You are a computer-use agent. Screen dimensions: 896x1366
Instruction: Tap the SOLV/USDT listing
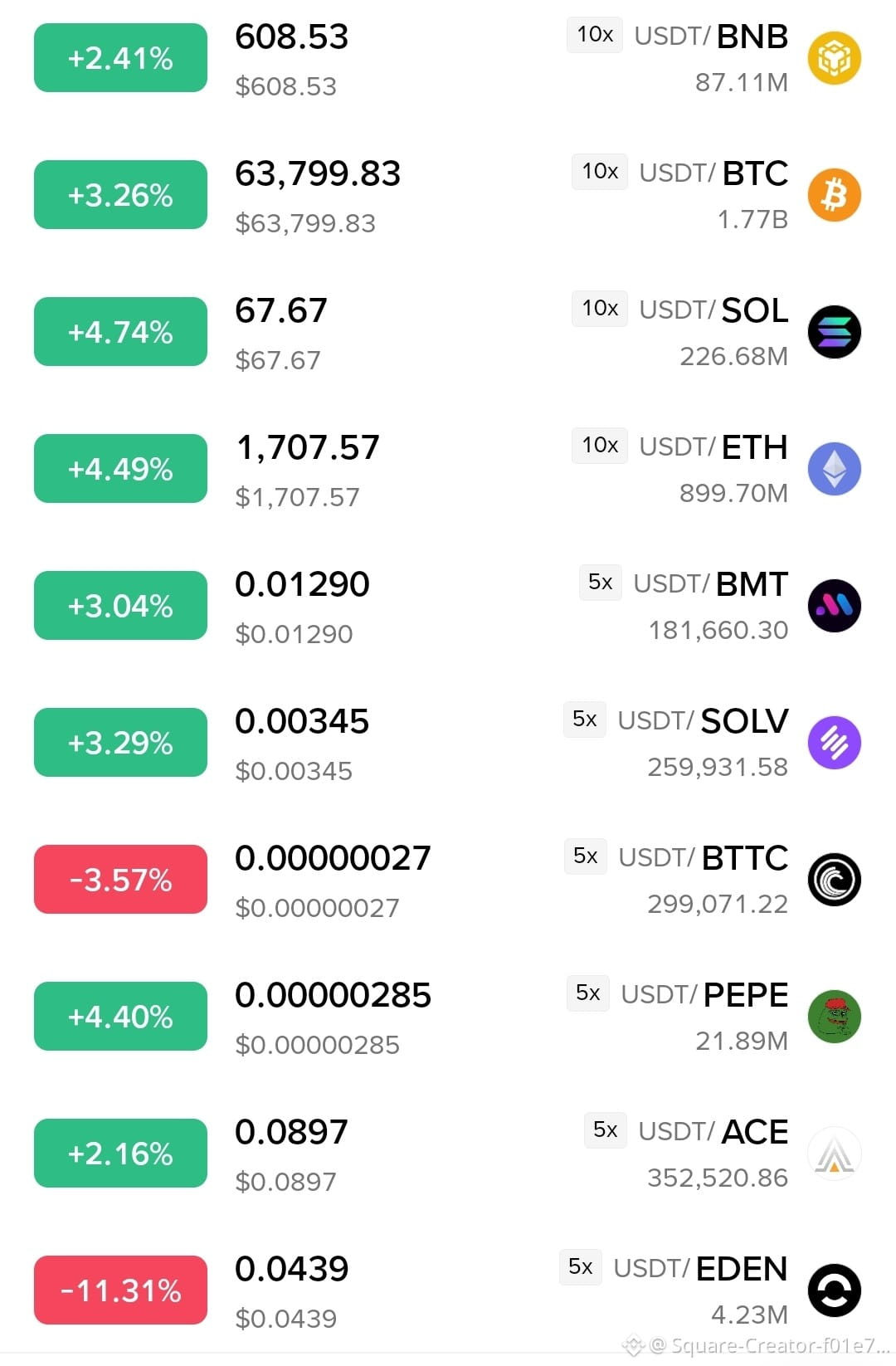(448, 743)
